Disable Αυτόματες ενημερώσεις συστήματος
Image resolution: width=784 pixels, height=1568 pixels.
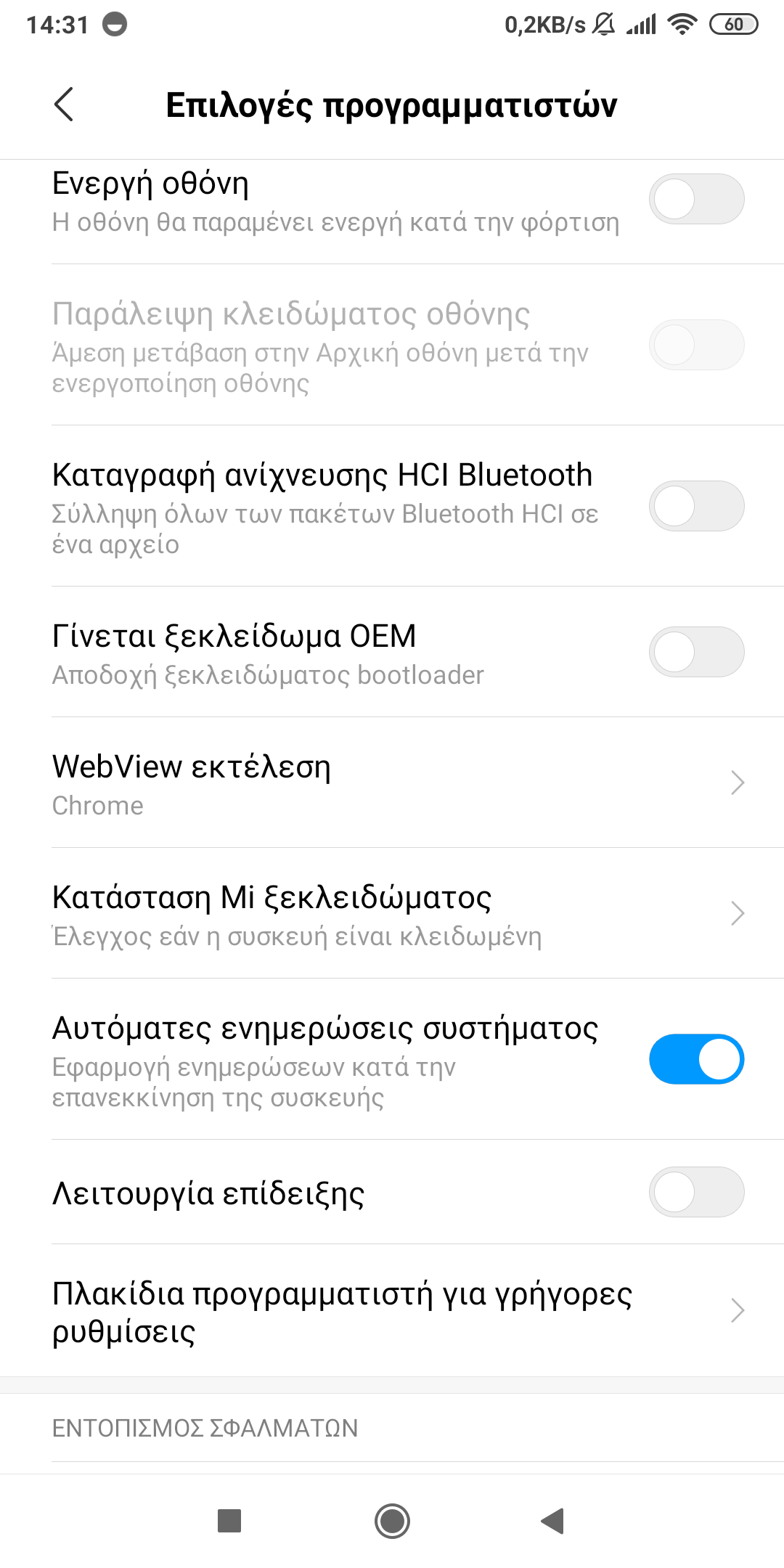click(x=696, y=1059)
